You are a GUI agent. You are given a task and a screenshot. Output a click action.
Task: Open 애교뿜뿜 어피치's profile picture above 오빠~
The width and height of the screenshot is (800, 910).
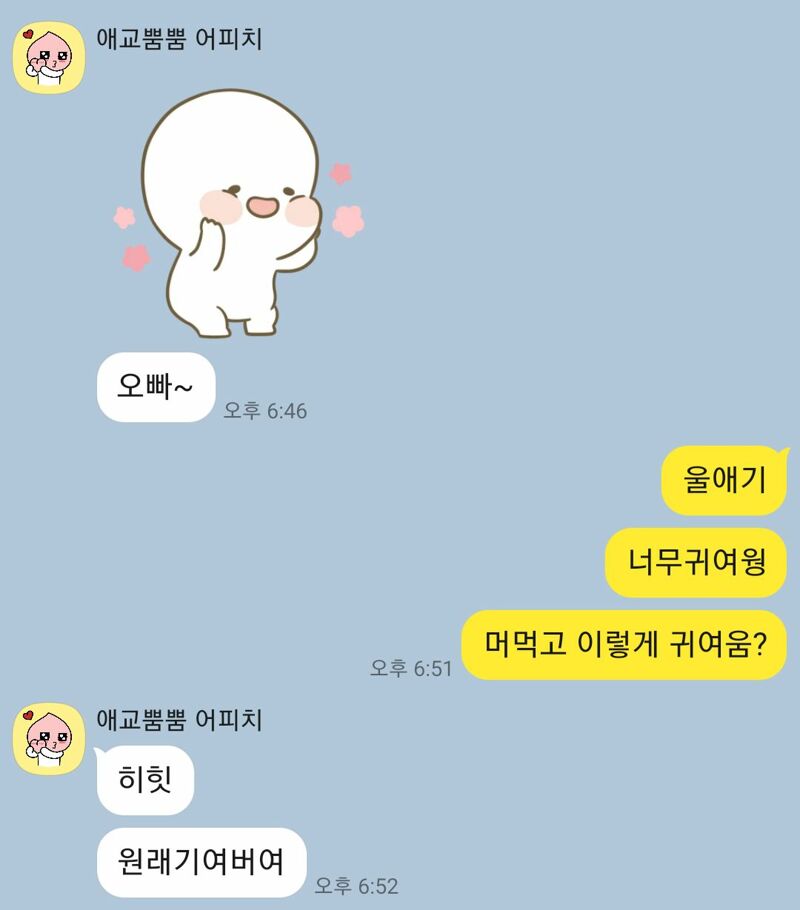(48, 58)
